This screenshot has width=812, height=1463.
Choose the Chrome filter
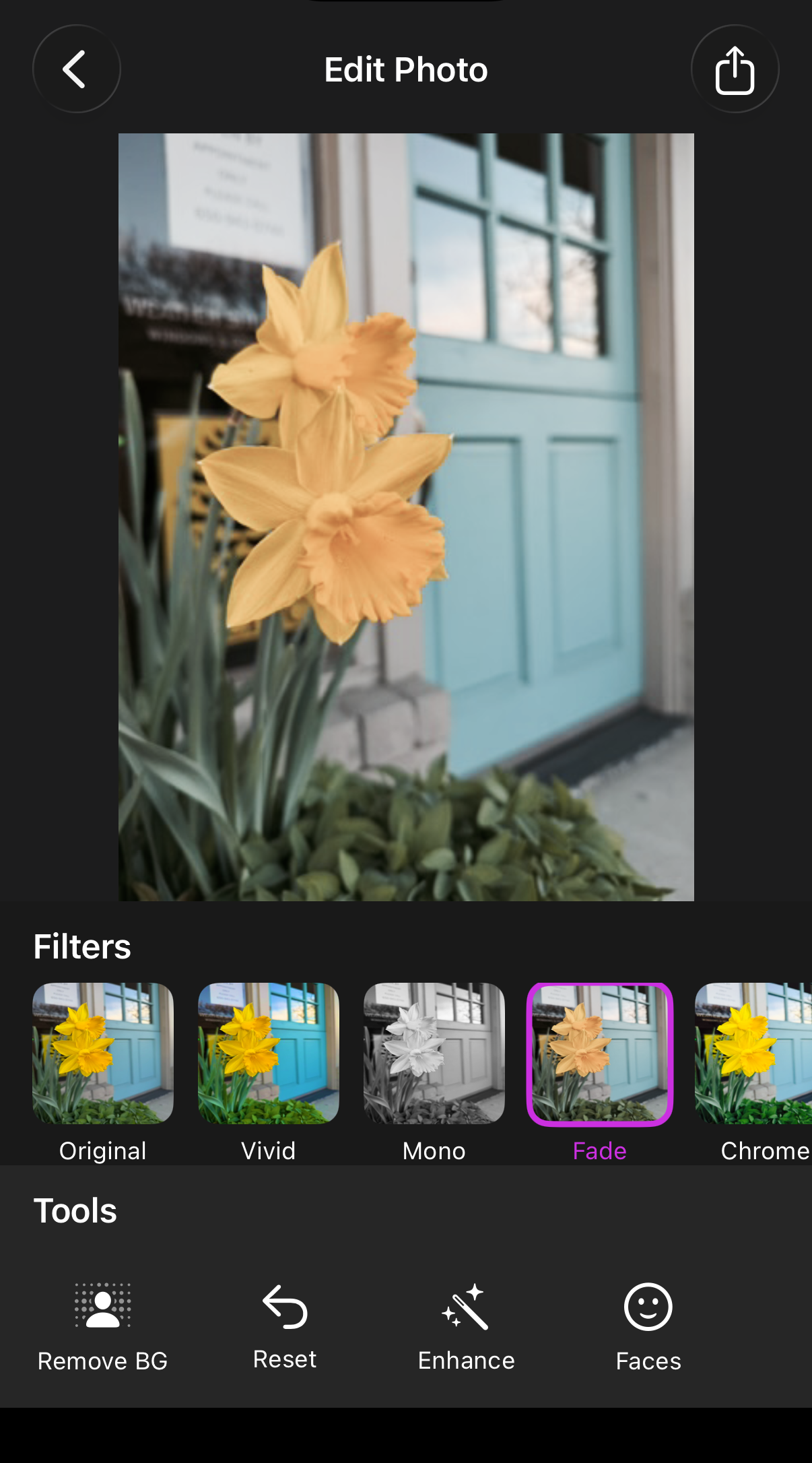754,1053
